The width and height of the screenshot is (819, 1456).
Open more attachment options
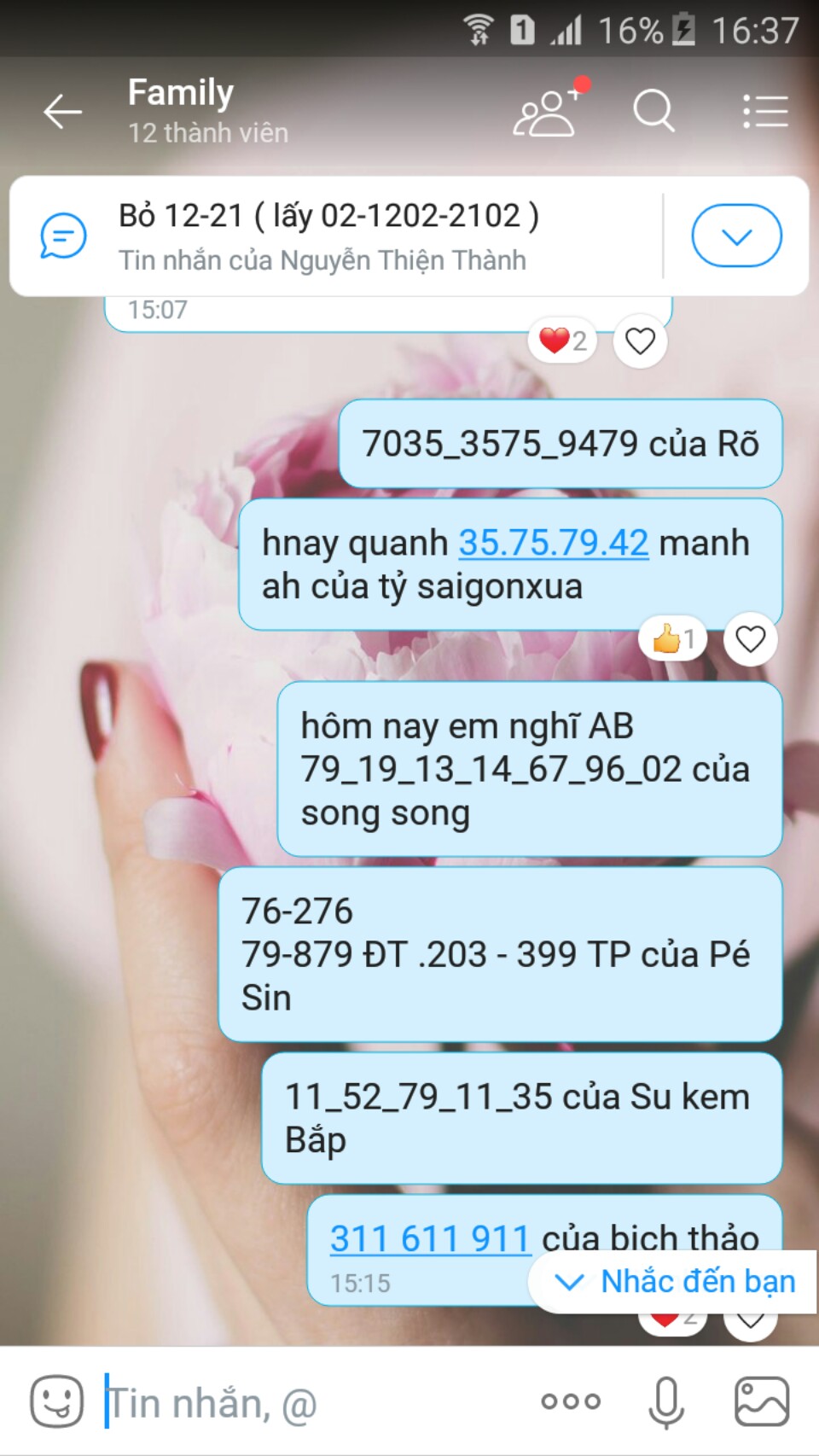571,1401
